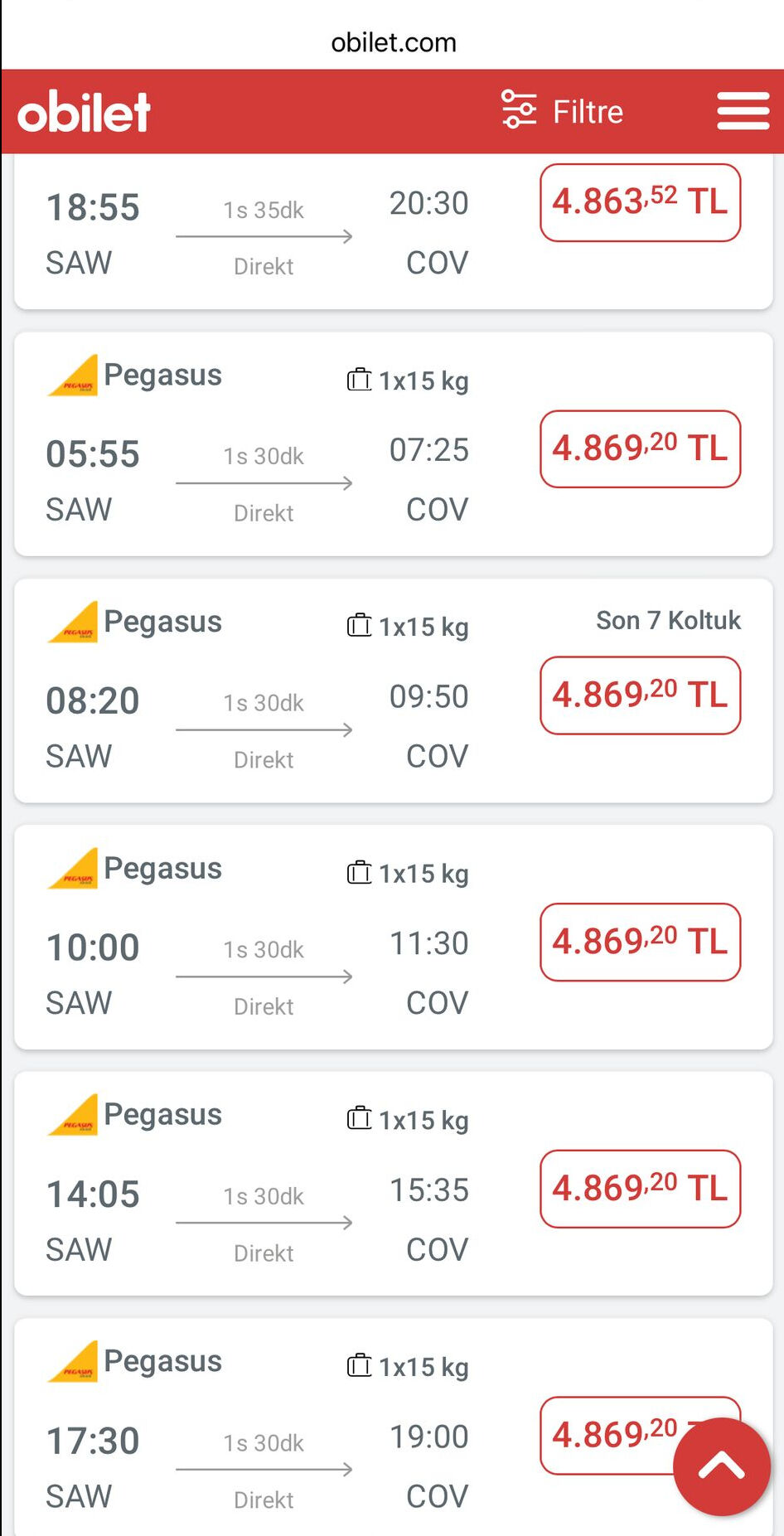Image resolution: width=784 pixels, height=1536 pixels.
Task: Pick the 14:05 flight's 4.869,20 TL fare
Action: point(641,1190)
